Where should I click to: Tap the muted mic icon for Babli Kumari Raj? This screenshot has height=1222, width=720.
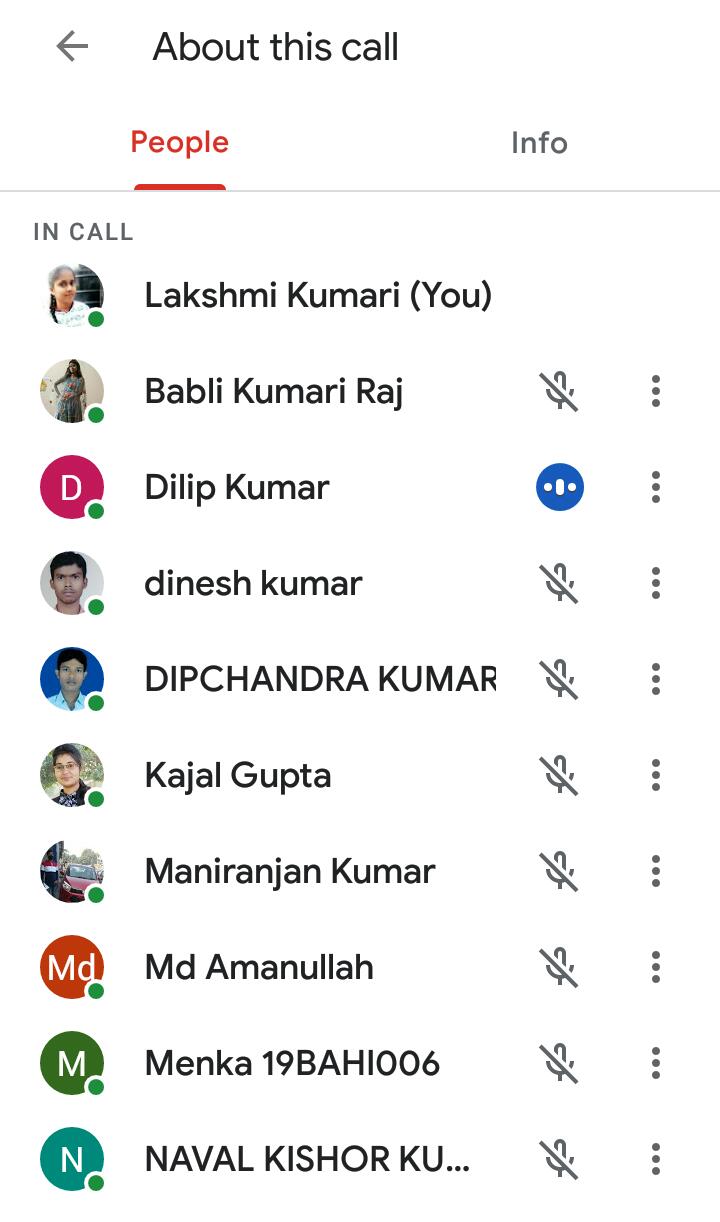(x=560, y=391)
